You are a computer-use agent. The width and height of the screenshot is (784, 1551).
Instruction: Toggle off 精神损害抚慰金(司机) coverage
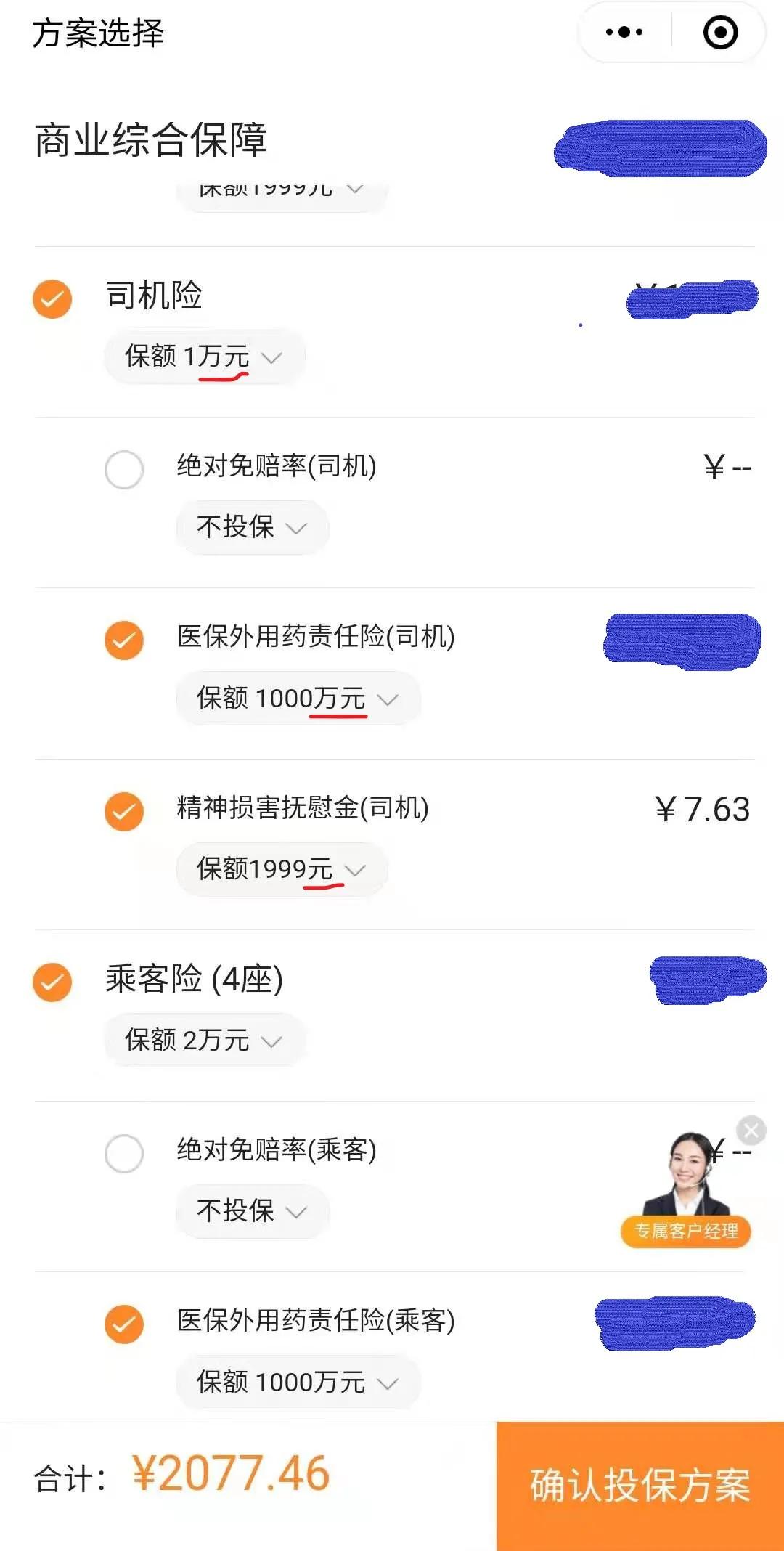click(x=124, y=812)
